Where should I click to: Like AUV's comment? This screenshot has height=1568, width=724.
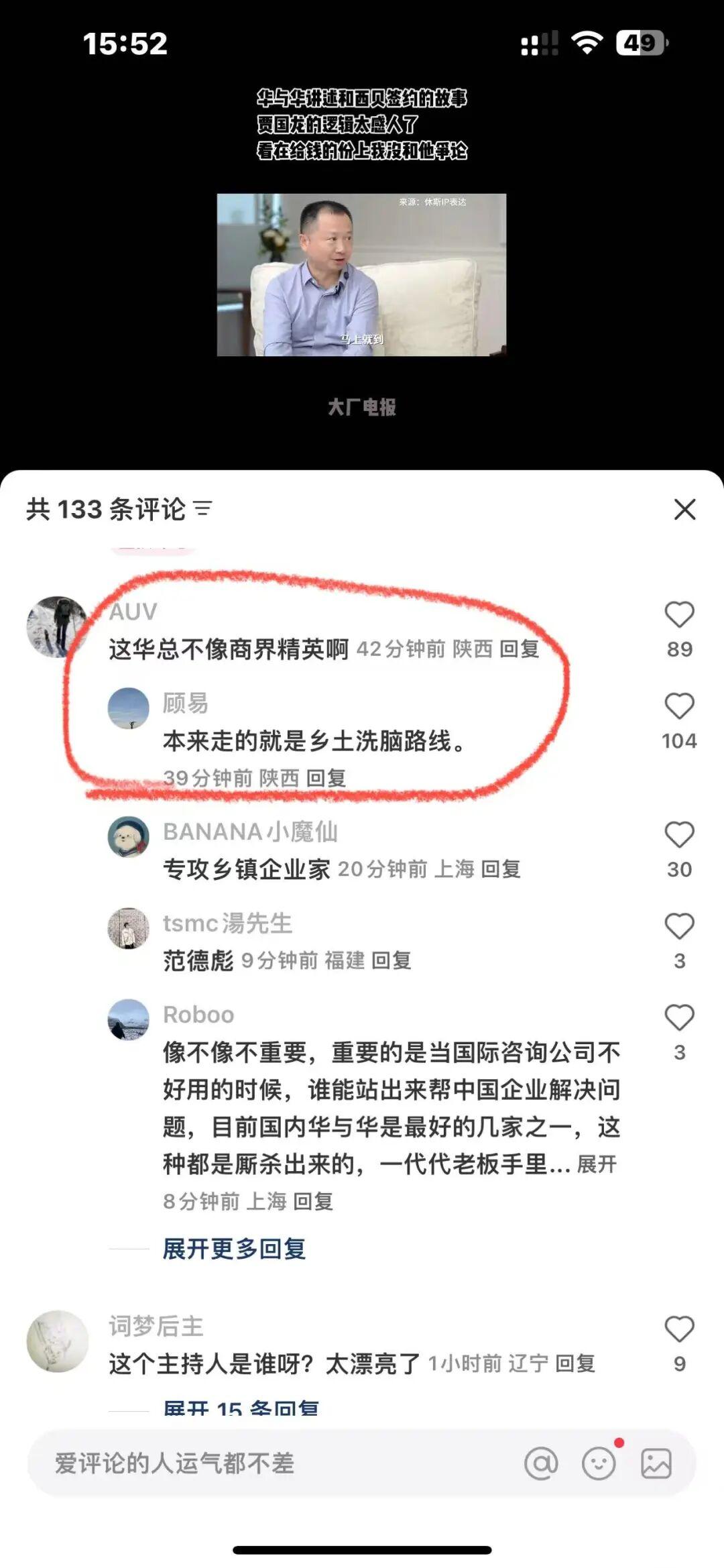tap(679, 615)
